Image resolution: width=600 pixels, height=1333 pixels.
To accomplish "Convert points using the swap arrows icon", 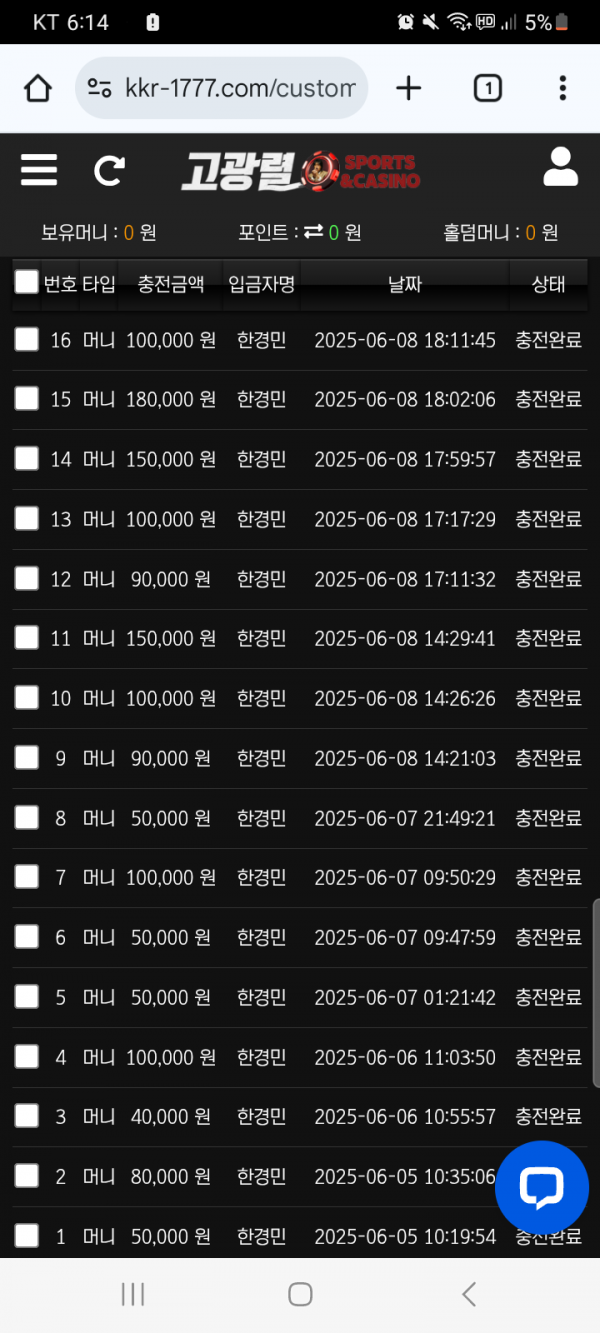I will (x=314, y=232).
